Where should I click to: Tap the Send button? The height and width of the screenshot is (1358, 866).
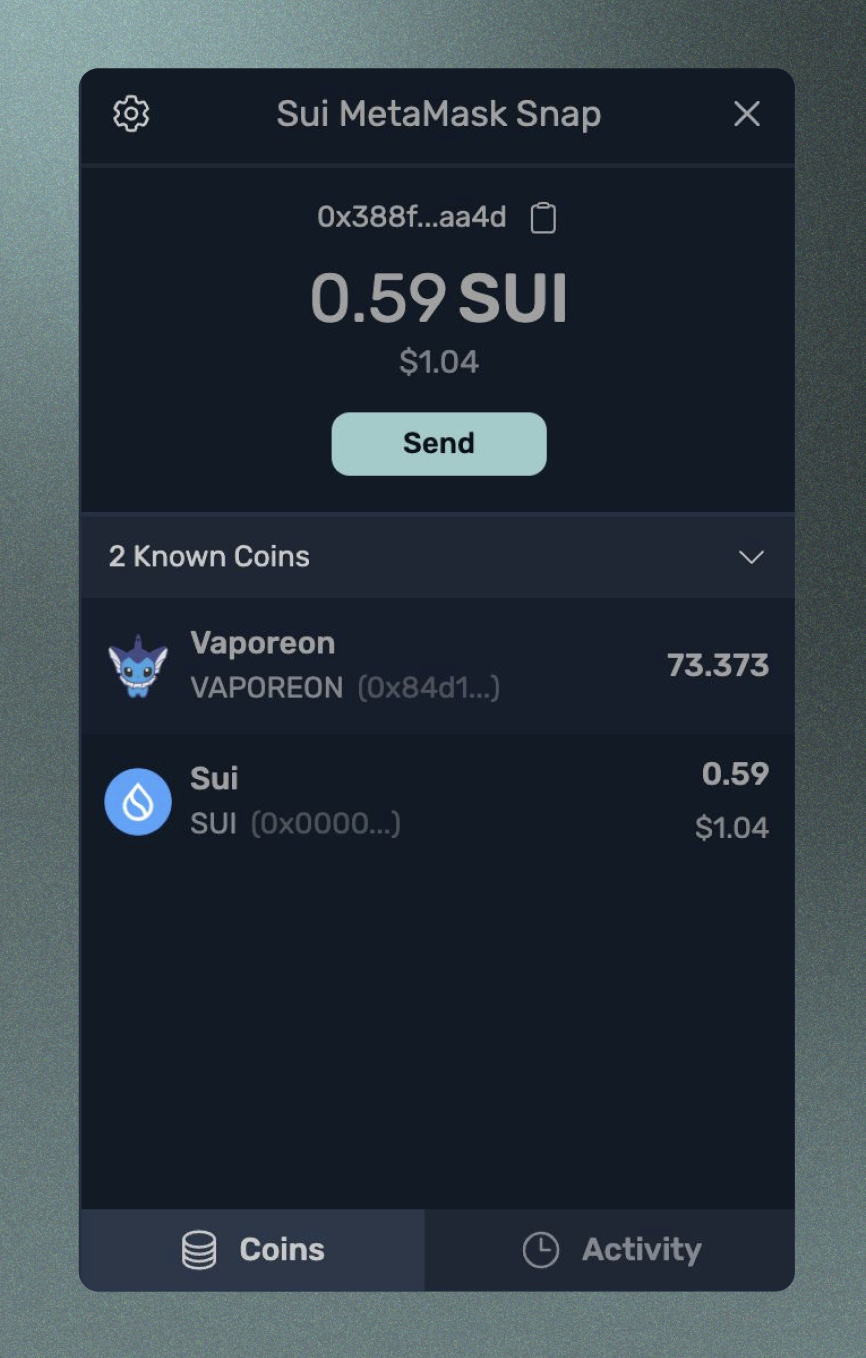pos(438,443)
